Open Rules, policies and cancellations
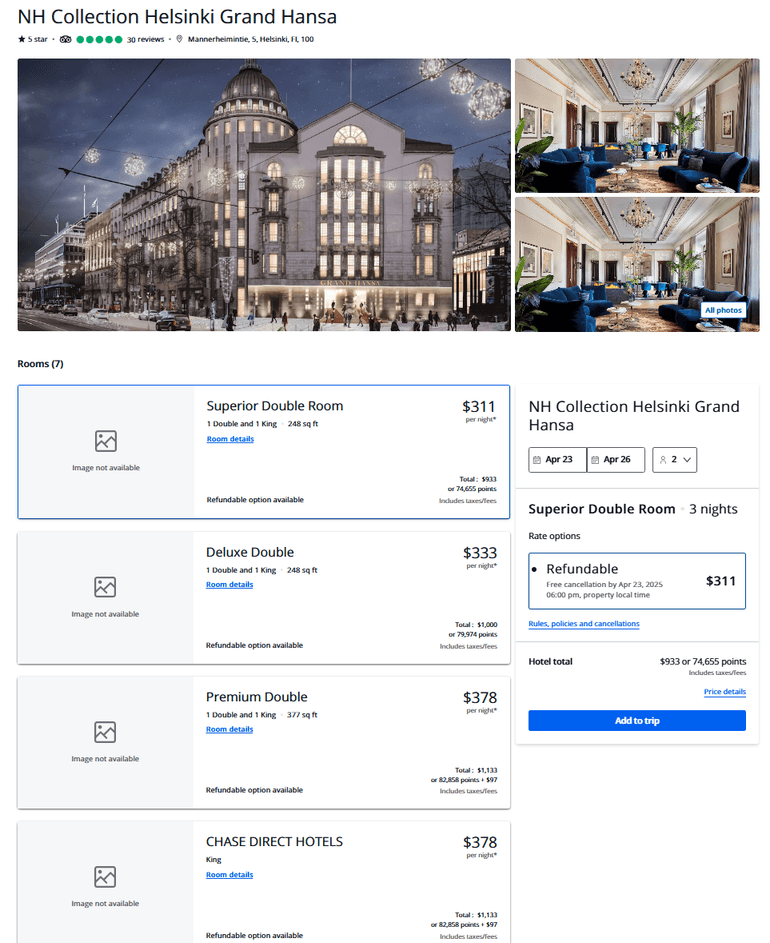The height and width of the screenshot is (943, 770). 584,624
